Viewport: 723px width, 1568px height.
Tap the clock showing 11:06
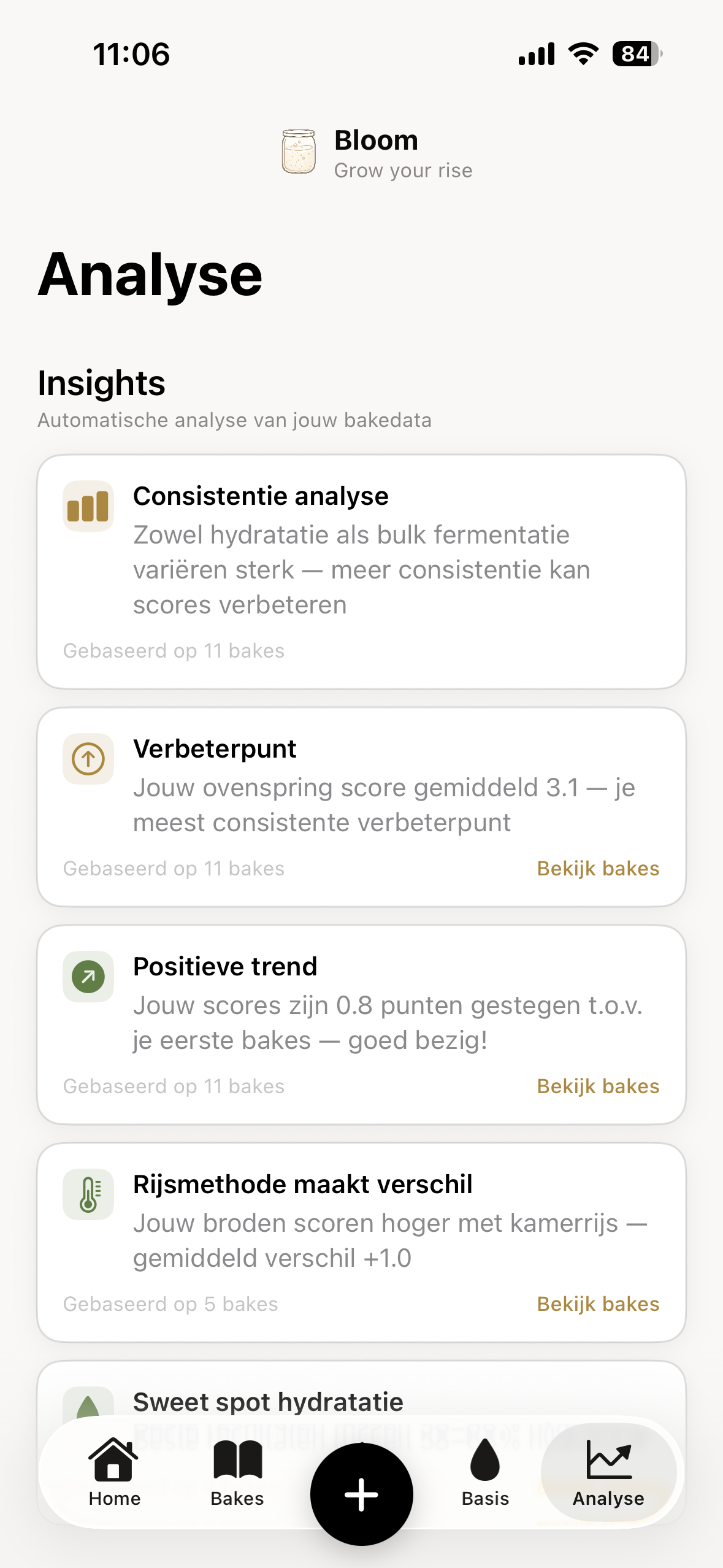coord(131,54)
